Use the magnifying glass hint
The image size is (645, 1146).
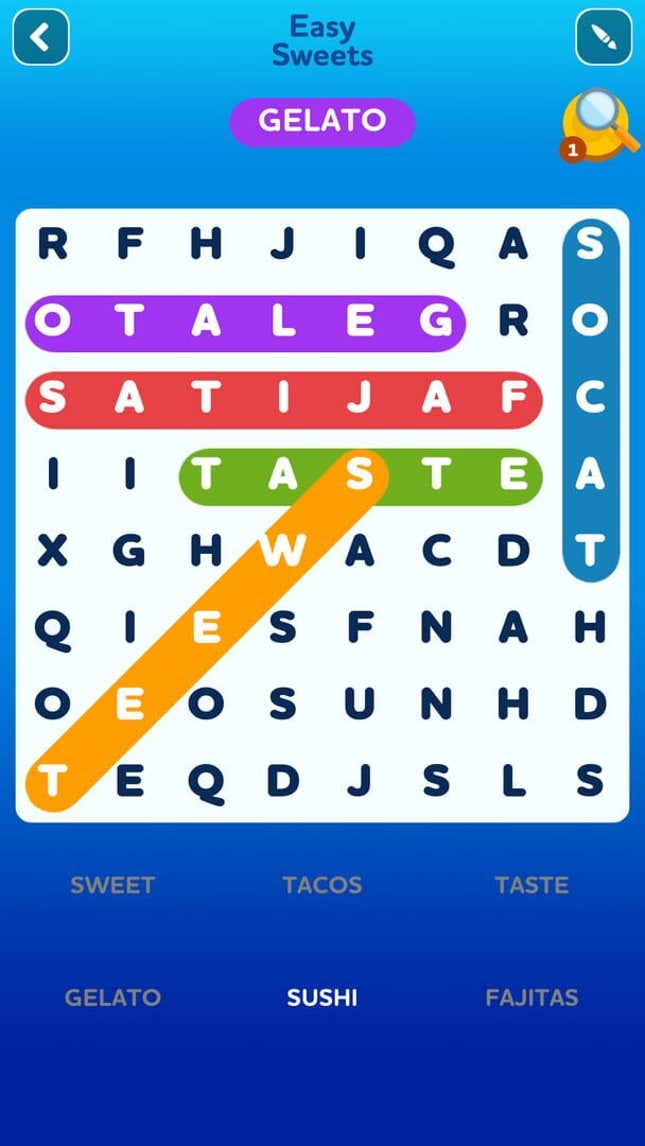(601, 126)
